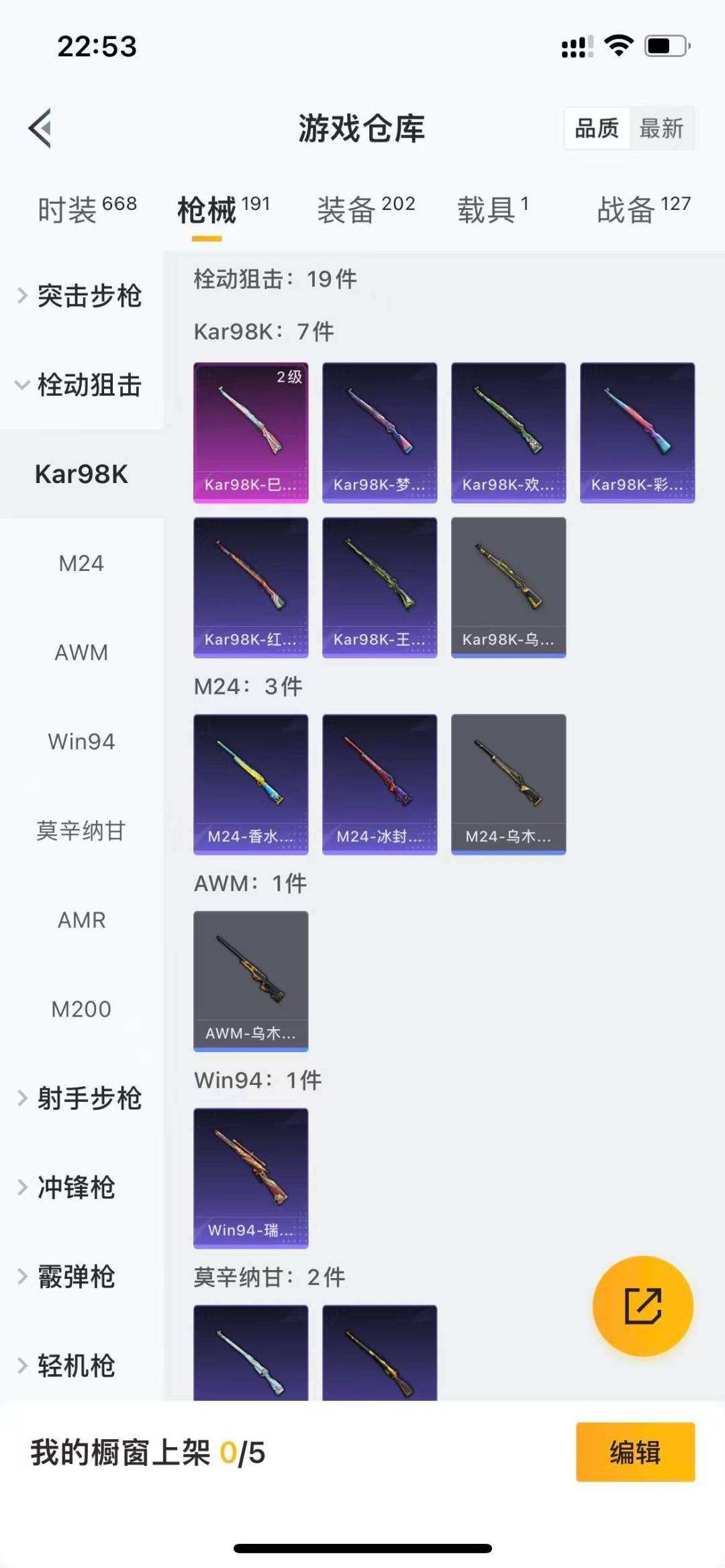
Task: Switch to the 载具 tab
Action: 493,209
